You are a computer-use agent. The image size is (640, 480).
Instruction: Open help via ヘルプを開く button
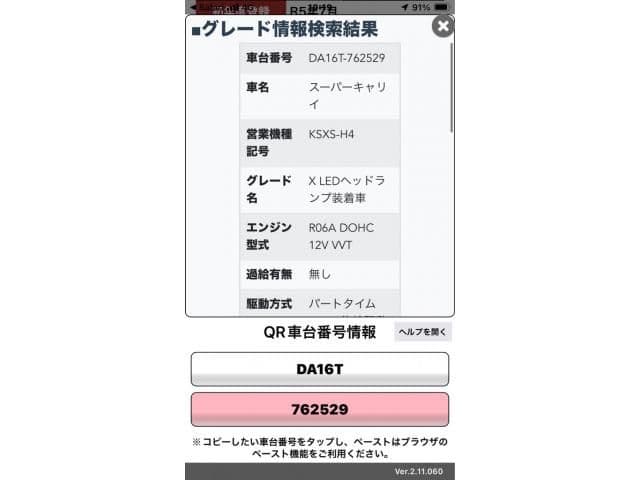(x=423, y=332)
